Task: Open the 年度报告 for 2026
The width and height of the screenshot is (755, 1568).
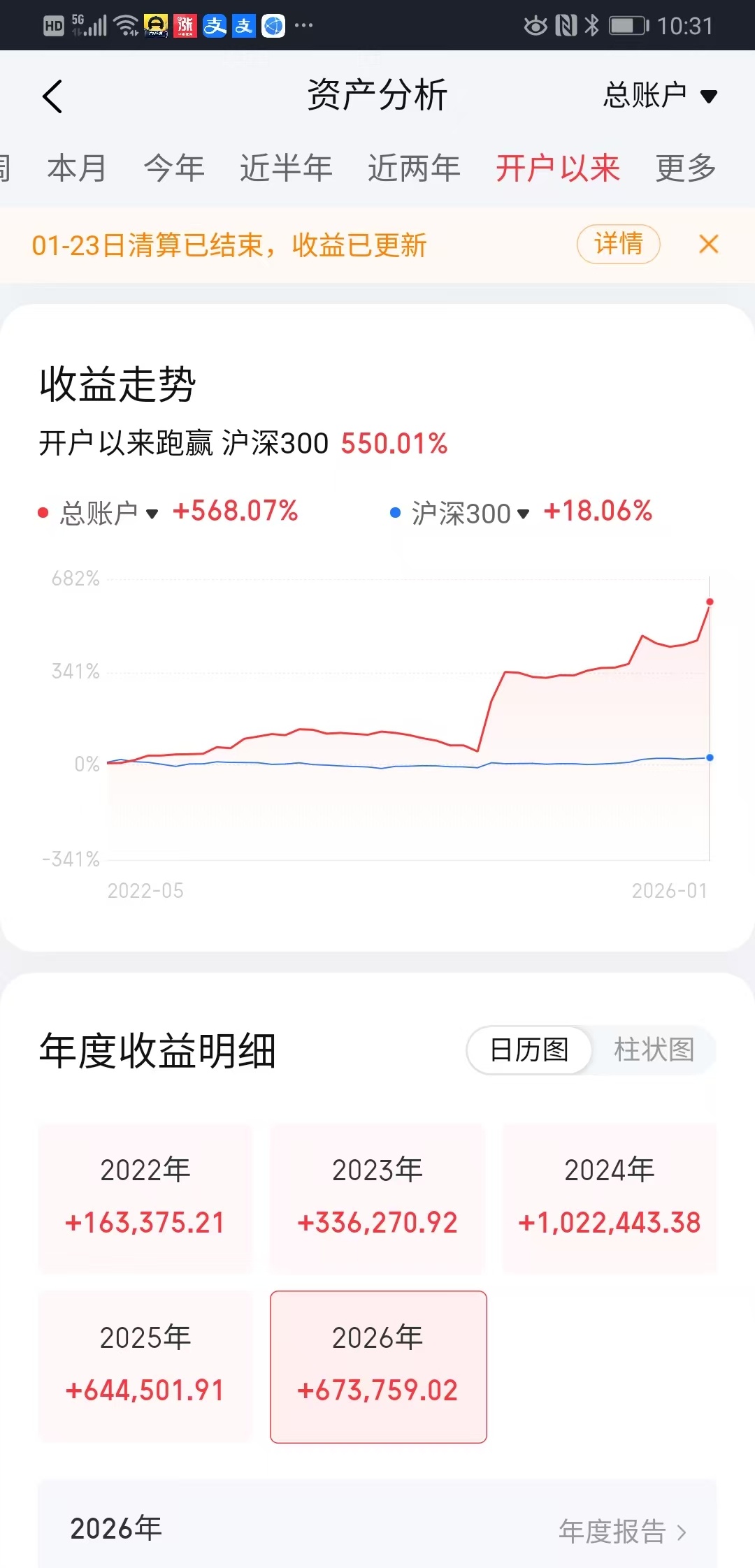Action: coord(621,1532)
